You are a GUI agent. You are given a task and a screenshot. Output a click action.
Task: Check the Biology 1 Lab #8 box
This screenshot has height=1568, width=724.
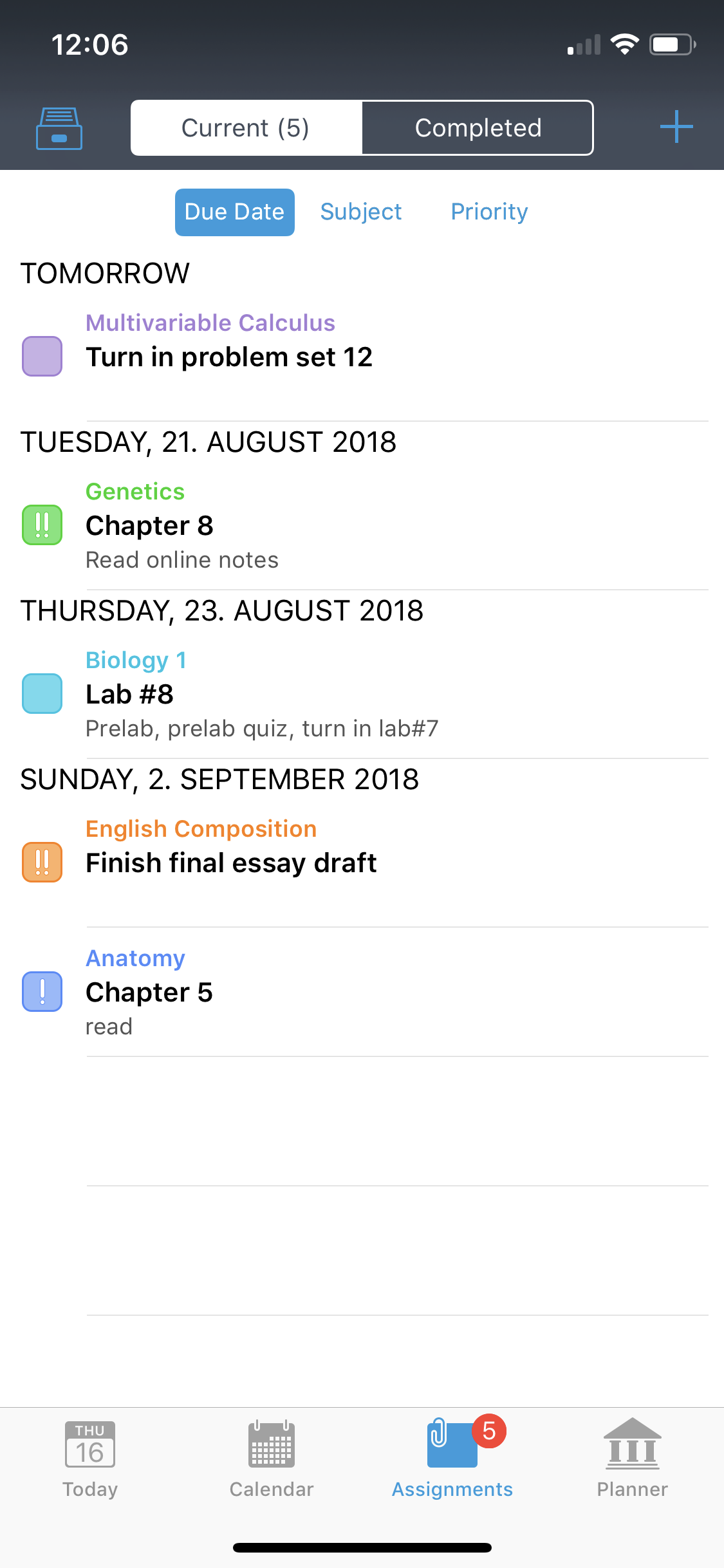tap(42, 693)
